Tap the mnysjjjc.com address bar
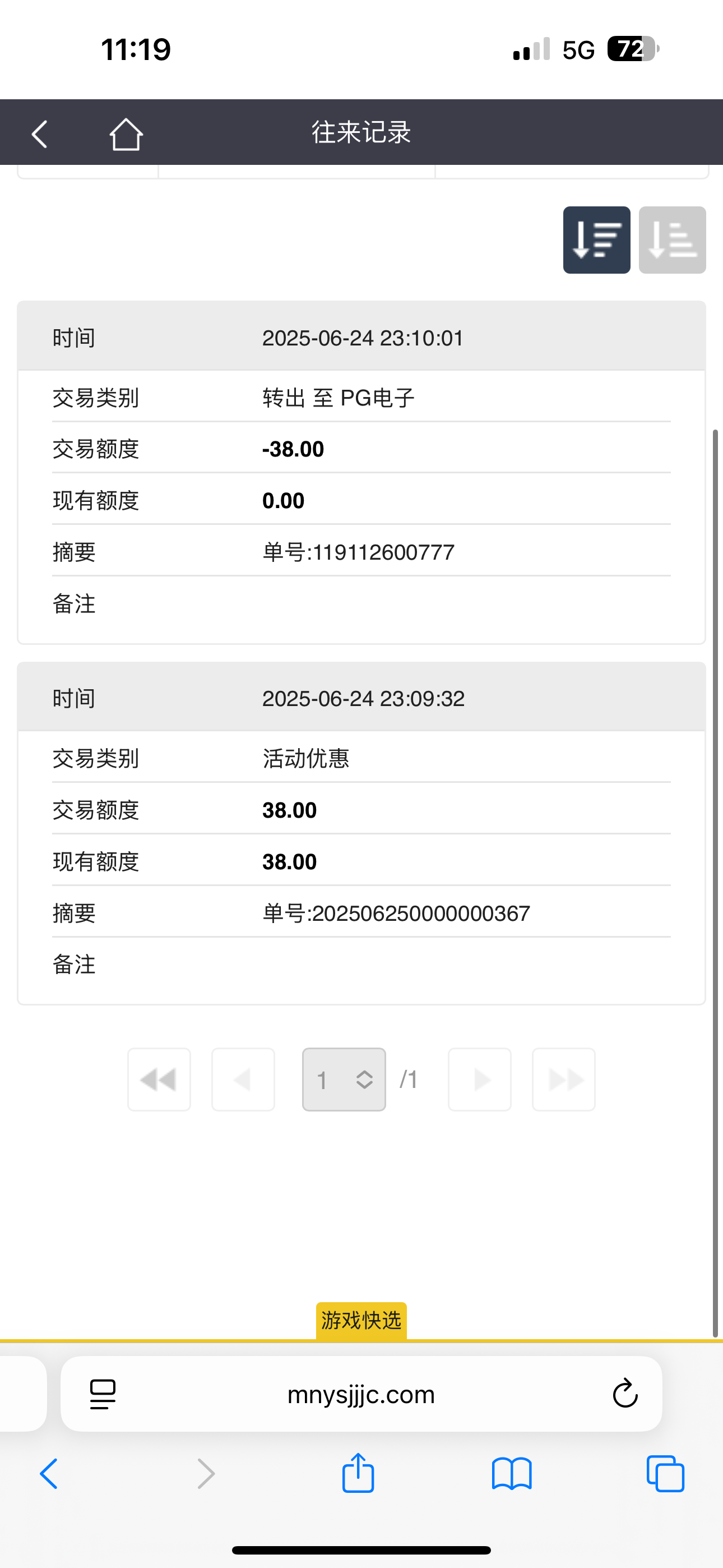 [361, 1395]
